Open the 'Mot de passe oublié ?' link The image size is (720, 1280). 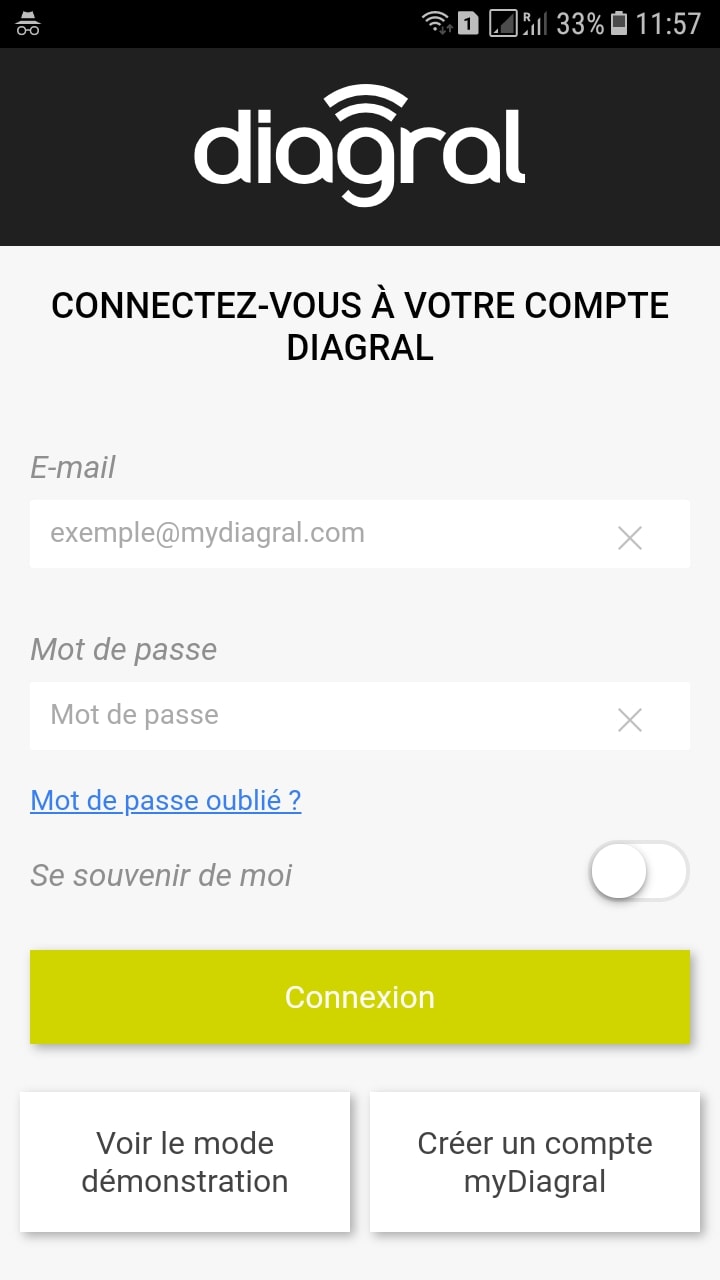tap(166, 800)
